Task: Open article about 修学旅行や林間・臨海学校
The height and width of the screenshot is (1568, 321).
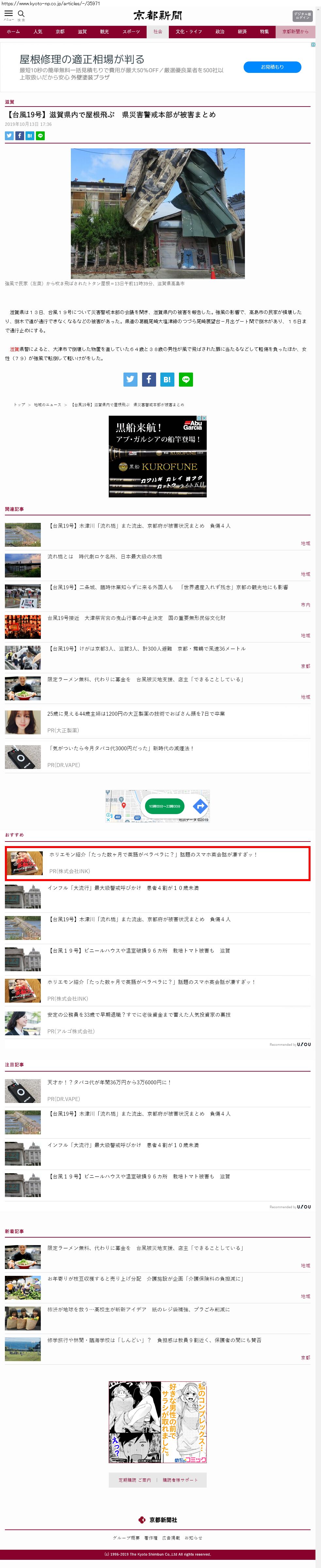Action: [154, 1340]
